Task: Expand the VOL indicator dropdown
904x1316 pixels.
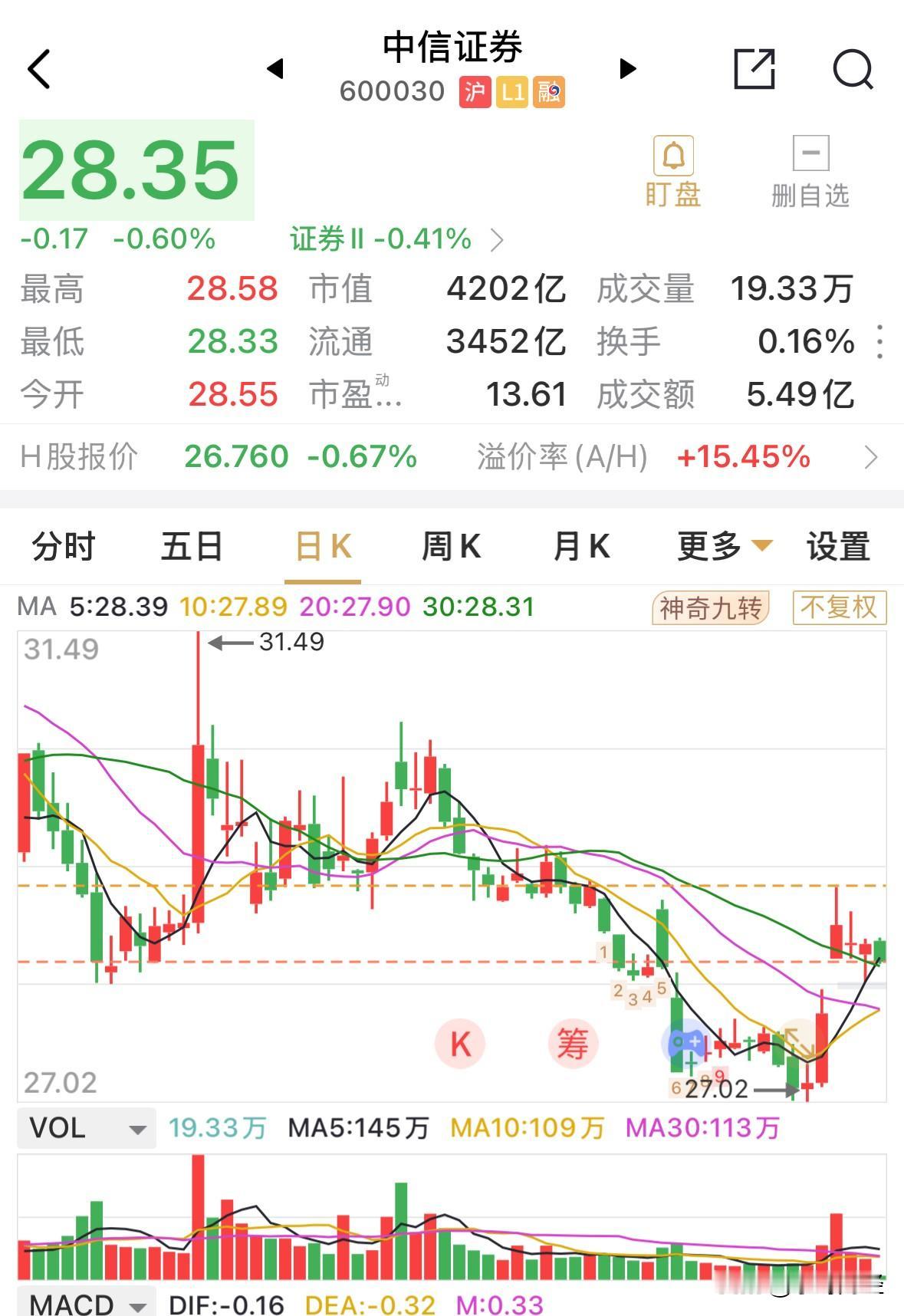Action: click(84, 1127)
